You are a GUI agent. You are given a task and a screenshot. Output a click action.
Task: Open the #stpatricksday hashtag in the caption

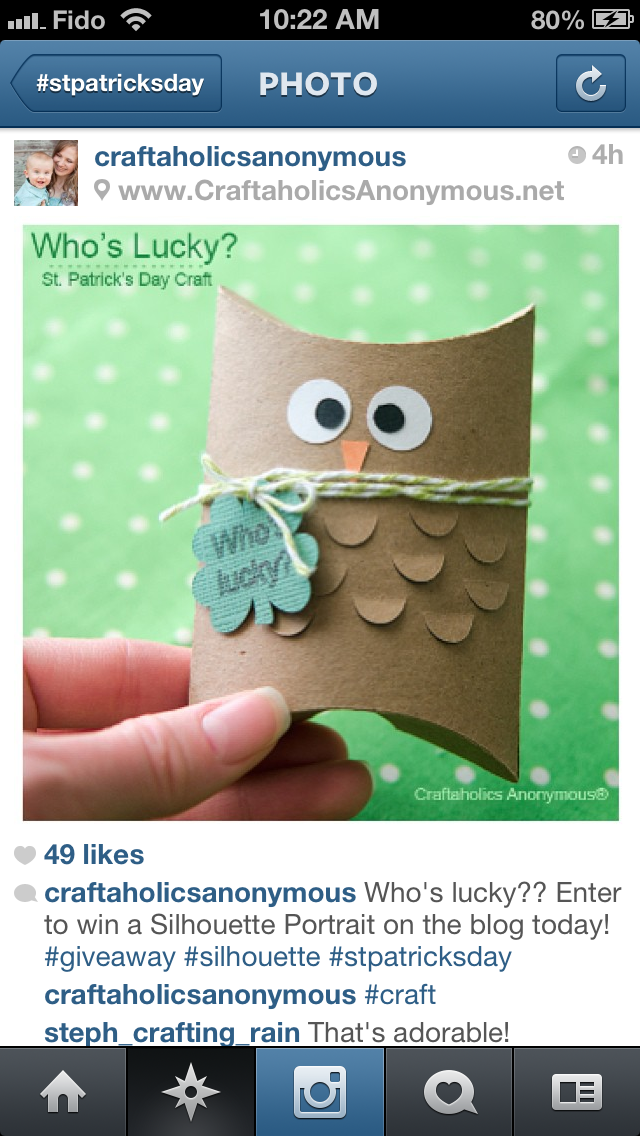pyautogui.click(x=420, y=957)
